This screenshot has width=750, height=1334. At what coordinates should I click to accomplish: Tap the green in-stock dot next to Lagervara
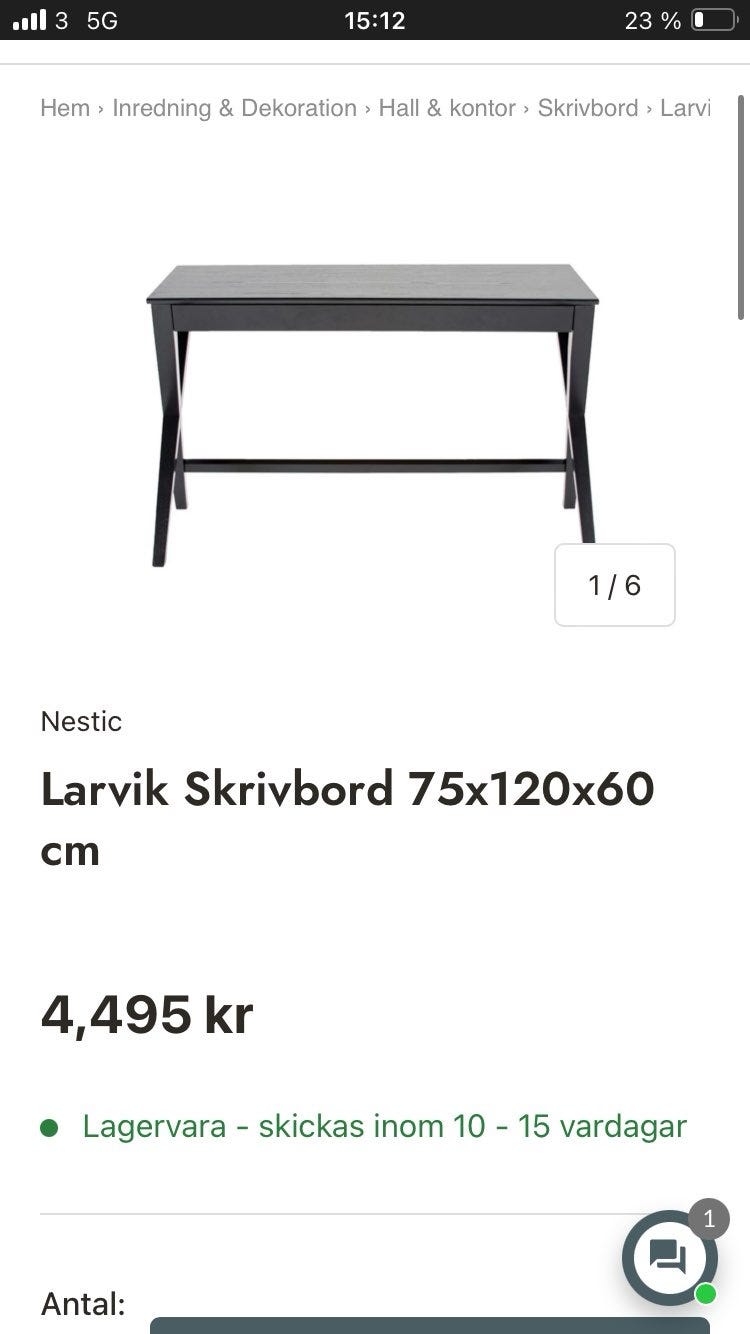[48, 1126]
